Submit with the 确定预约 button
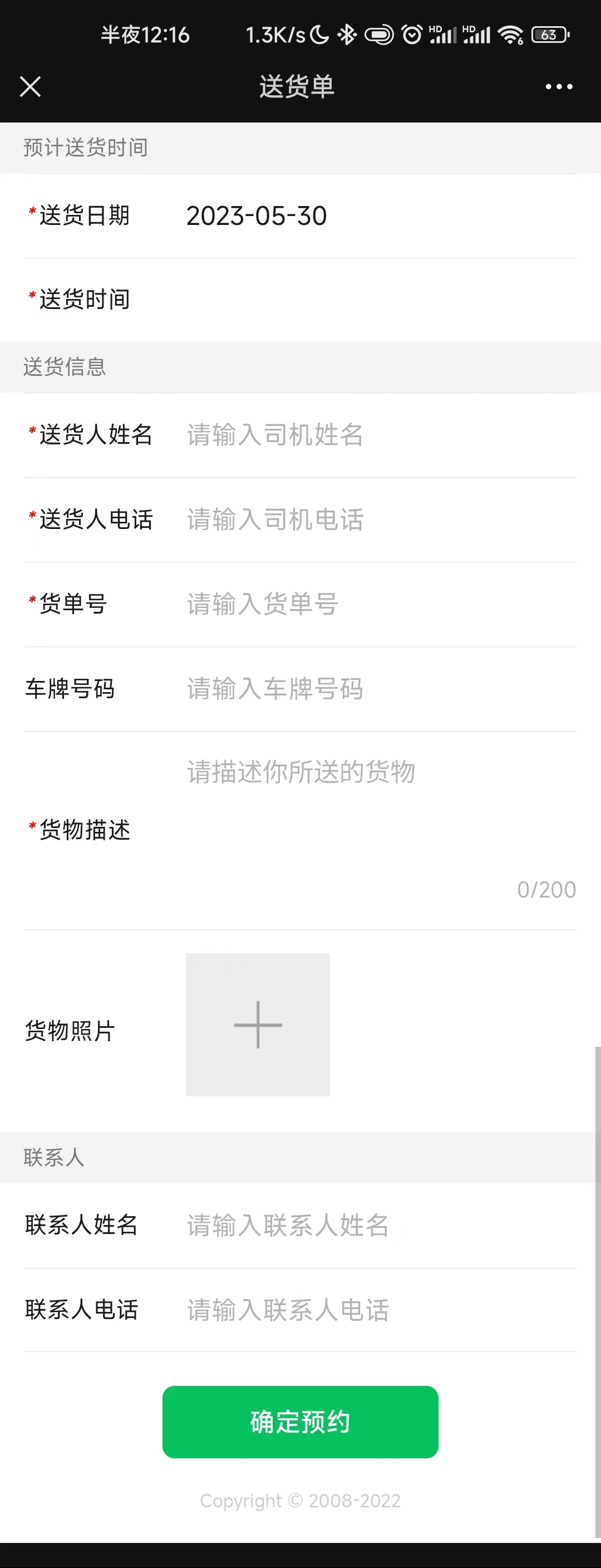Viewport: 601px width, 1568px height. tap(300, 1422)
